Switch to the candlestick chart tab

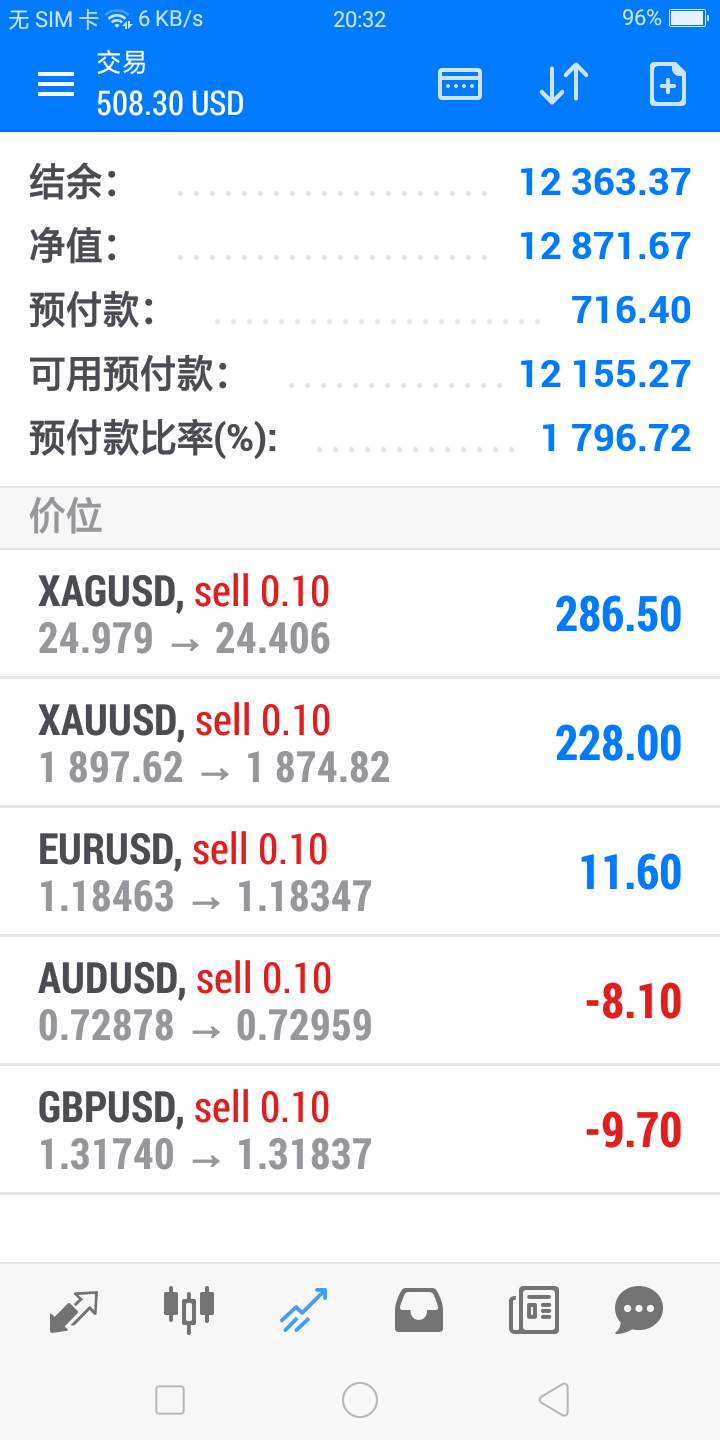click(x=188, y=1310)
